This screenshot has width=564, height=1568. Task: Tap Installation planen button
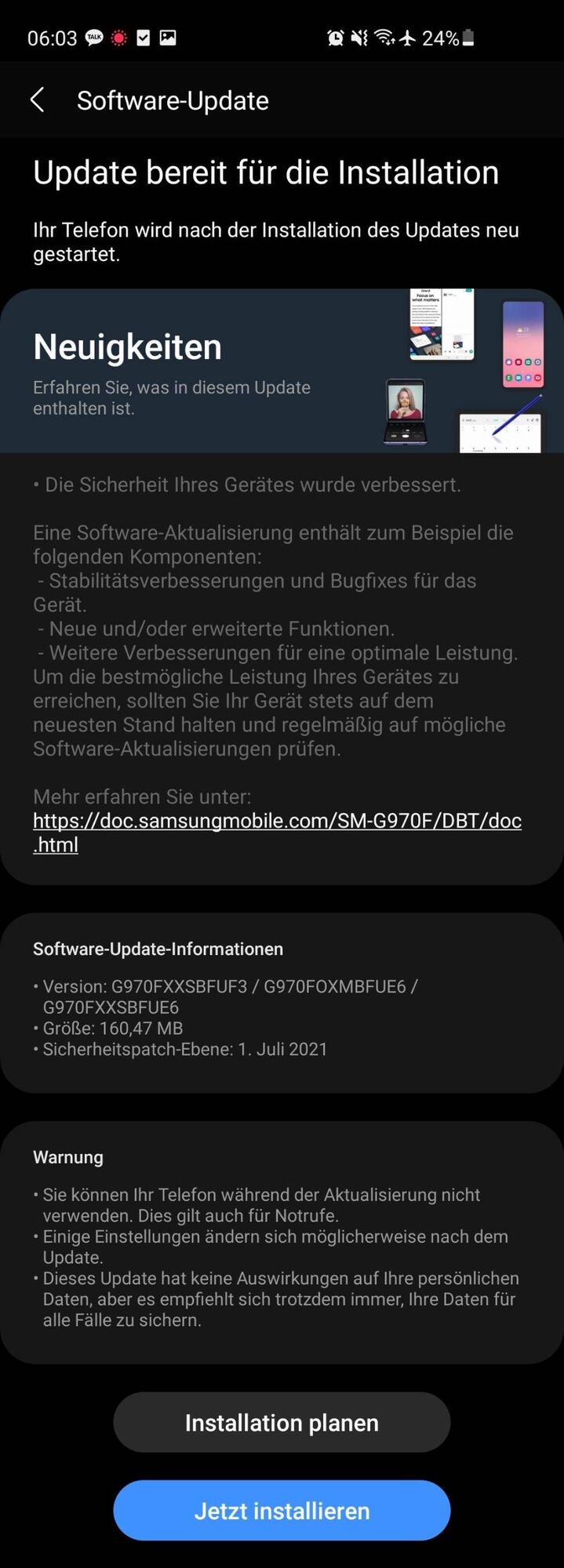[282, 1422]
